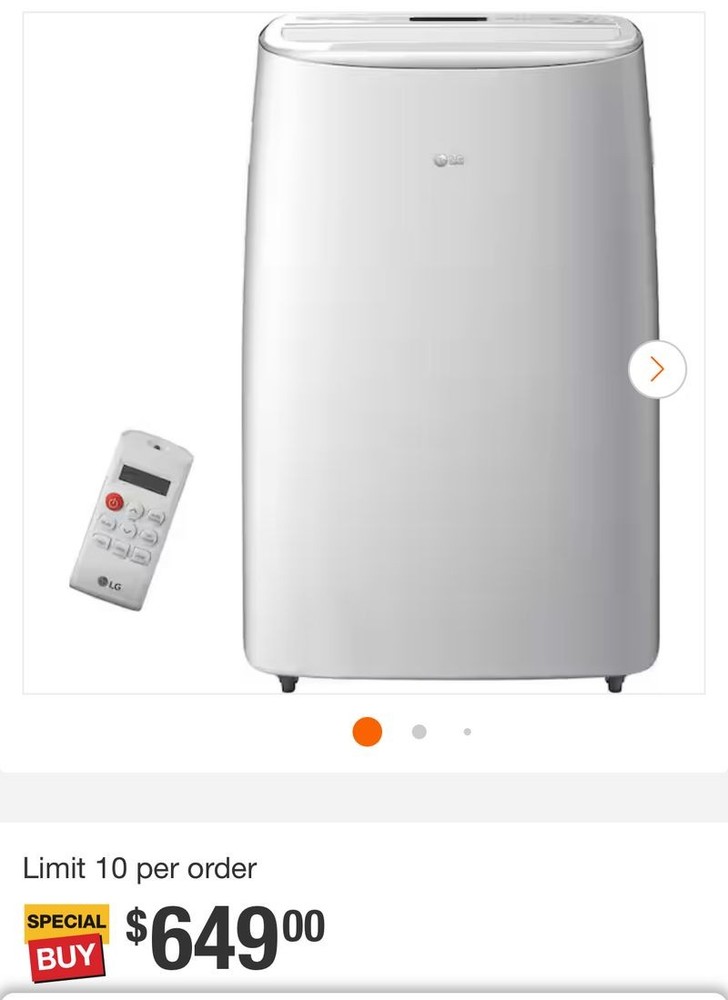Click the LG logo on the remote control
This screenshot has width=728, height=1000.
click(x=110, y=583)
